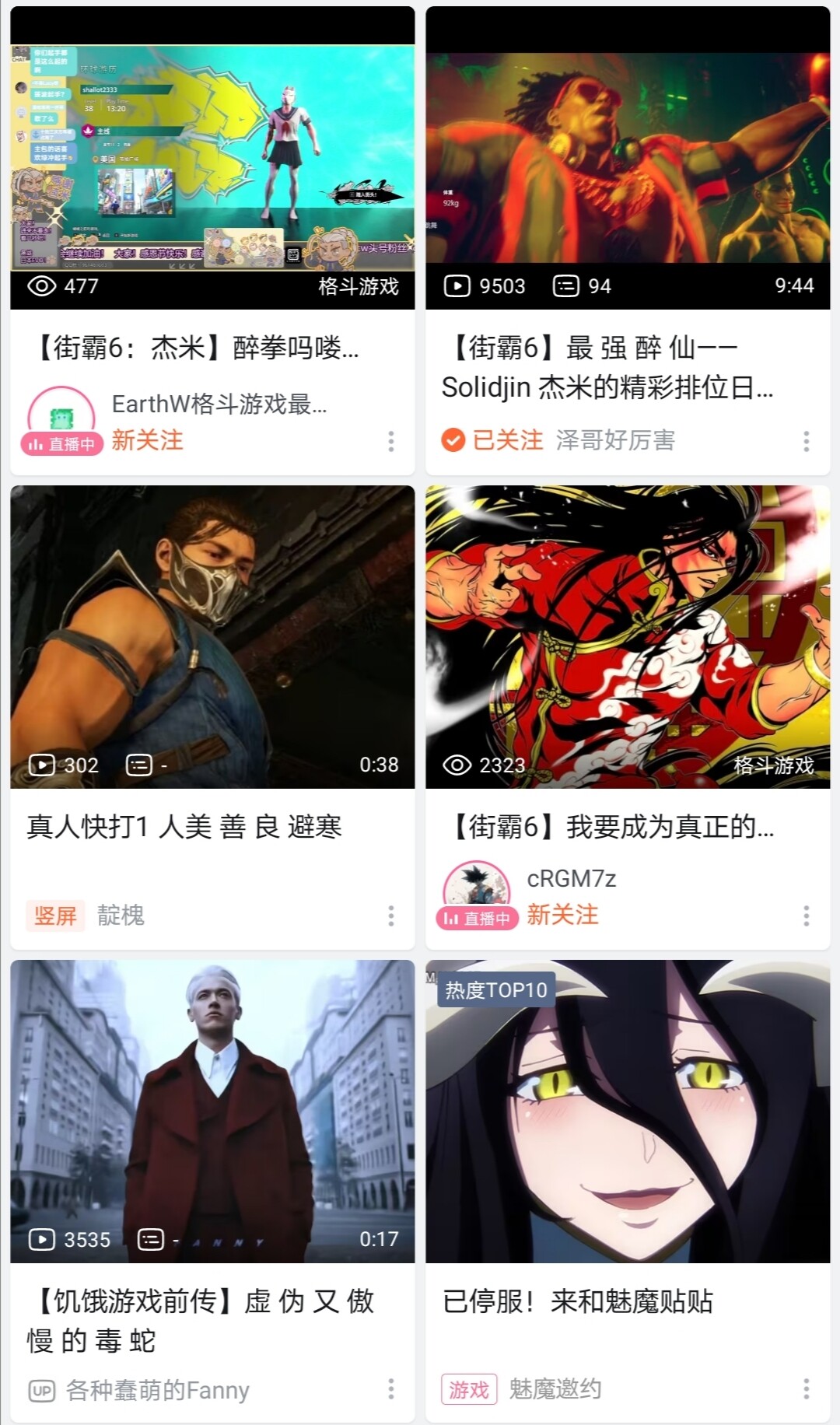Open the 已停服！来和魅魔贴贴 game card

pyautogui.click(x=627, y=1111)
